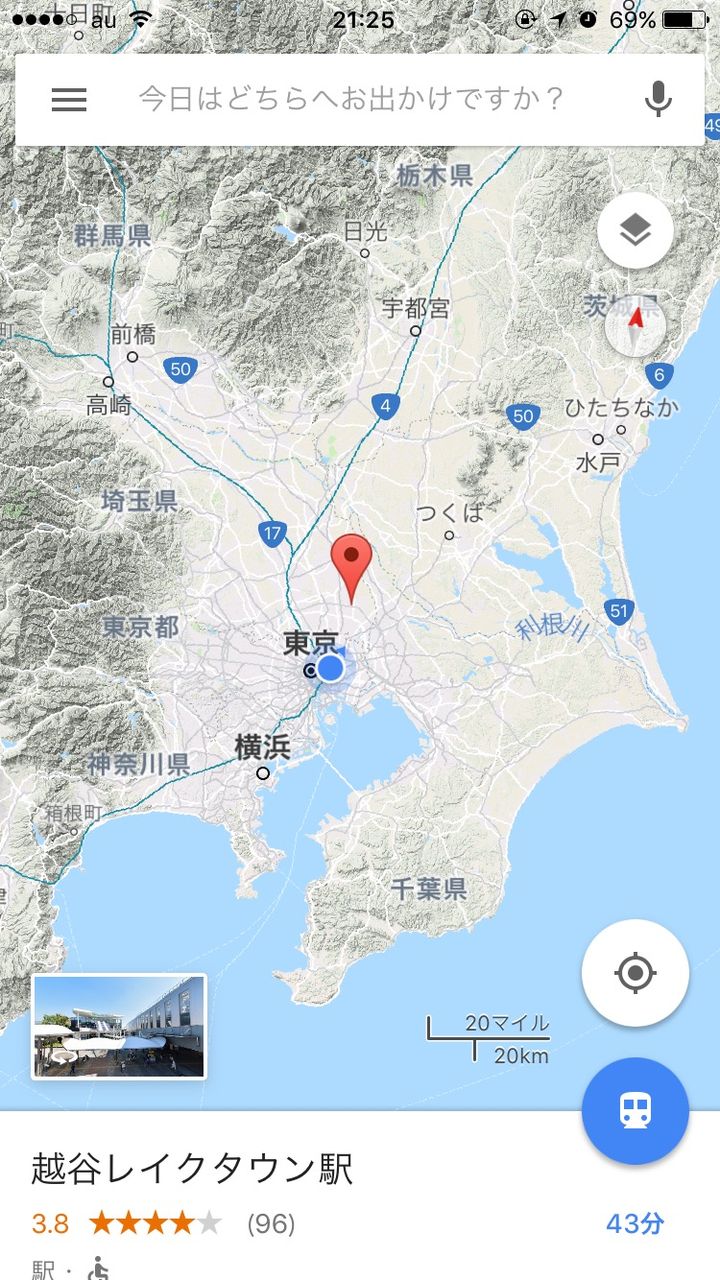This screenshot has height=1280, width=720.
Task: Open the hamburger menu drawer
Action: click(69, 99)
